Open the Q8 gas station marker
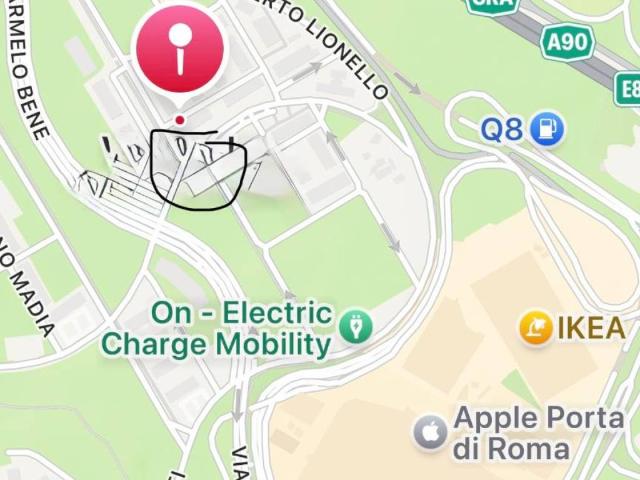This screenshot has width=640, height=480. pos(548,128)
